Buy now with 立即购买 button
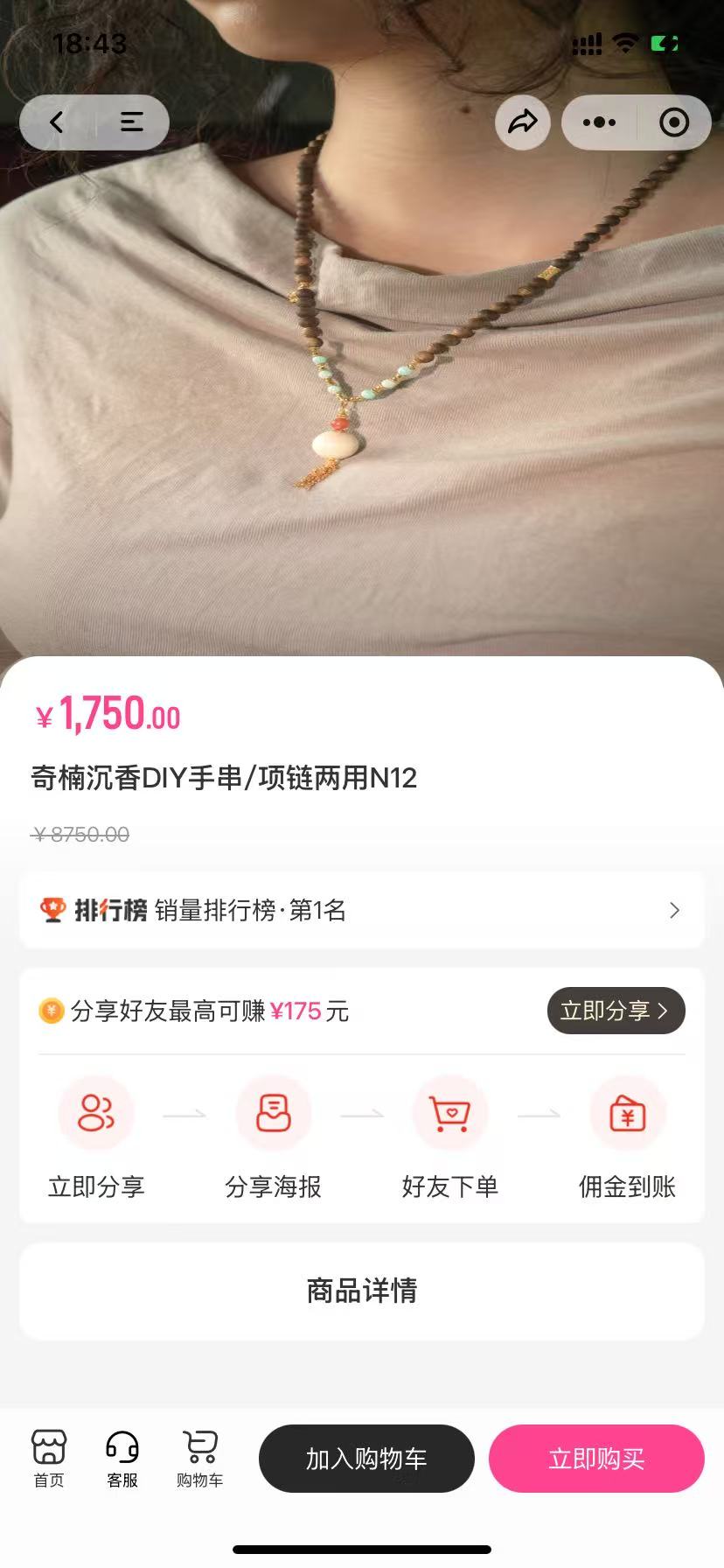 click(596, 1459)
